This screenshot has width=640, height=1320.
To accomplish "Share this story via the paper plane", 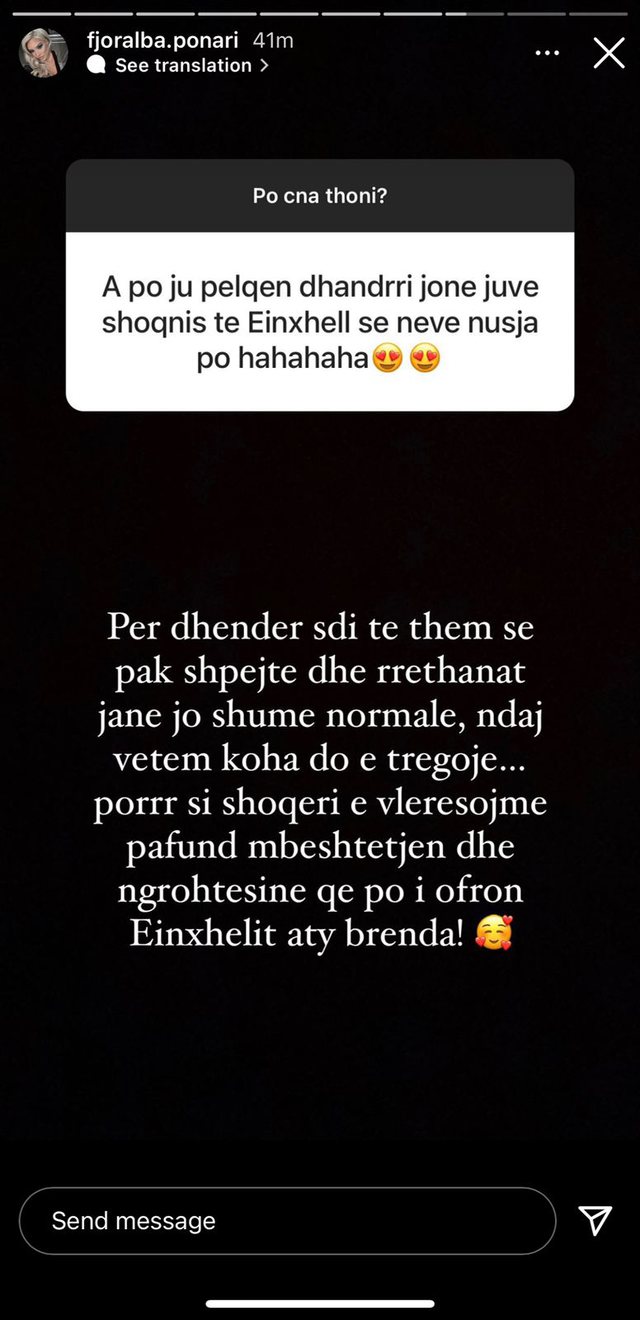I will [595, 1220].
